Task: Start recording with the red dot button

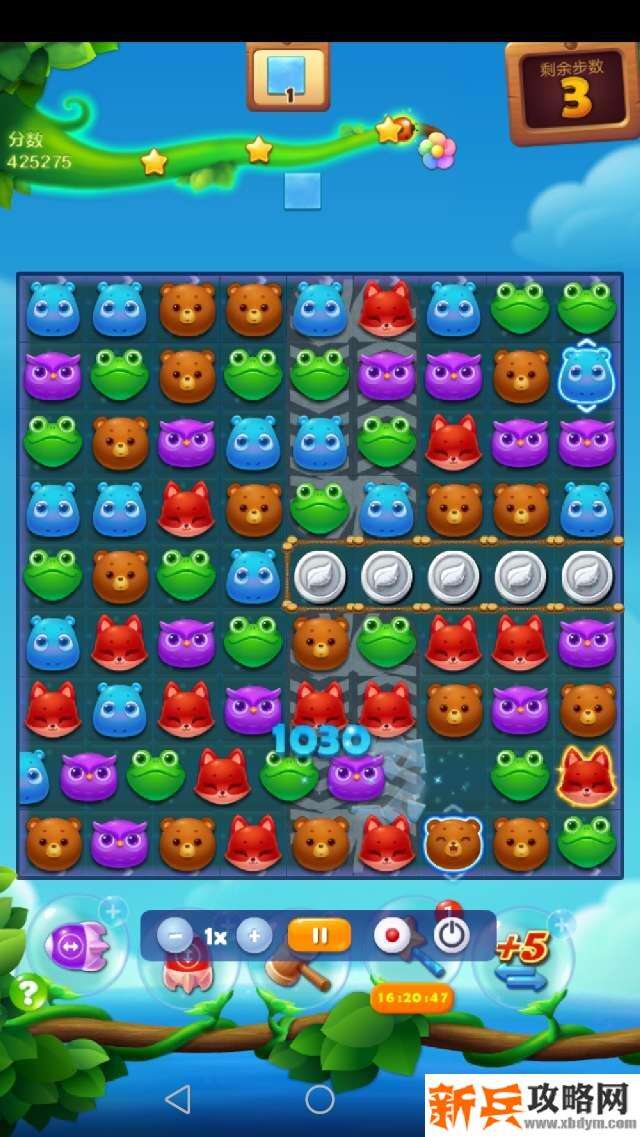Action: point(392,936)
